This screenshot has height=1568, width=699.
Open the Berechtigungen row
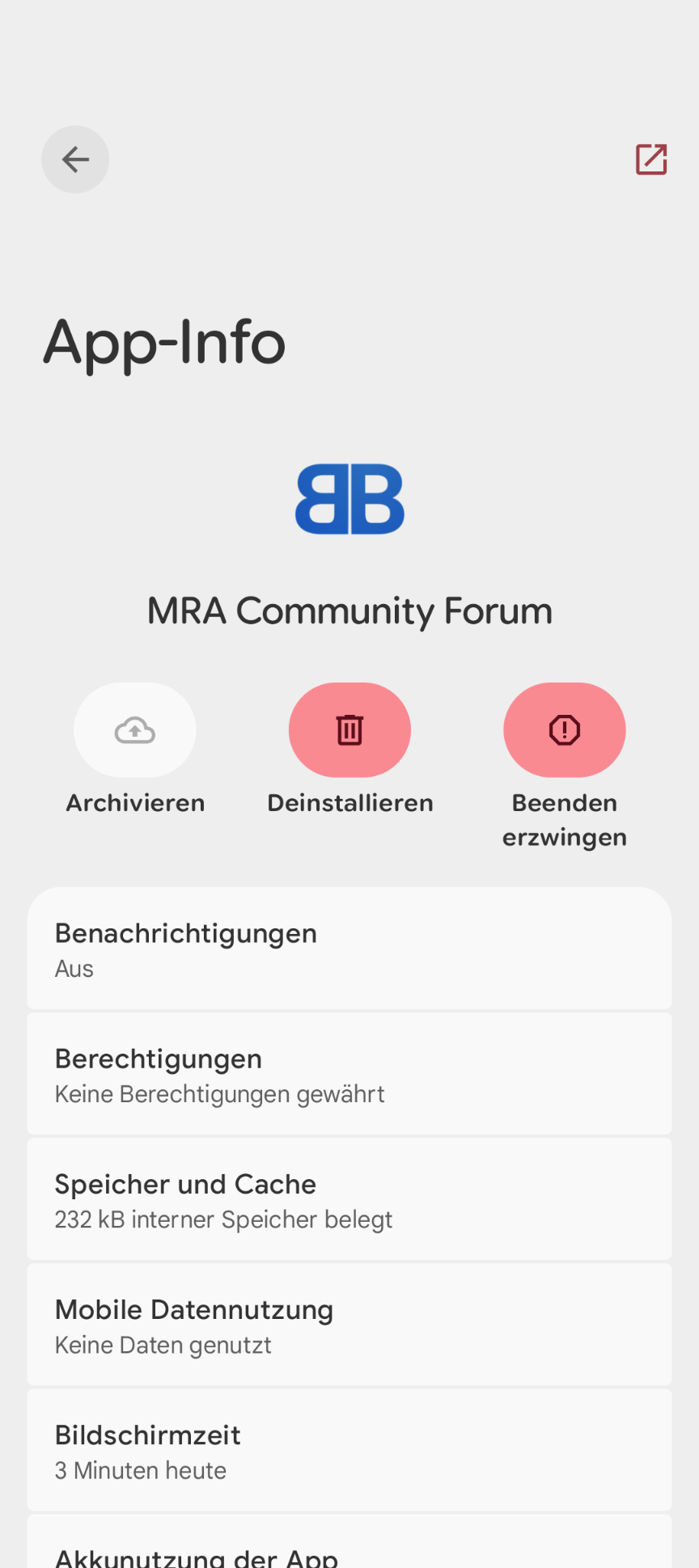(349, 1074)
